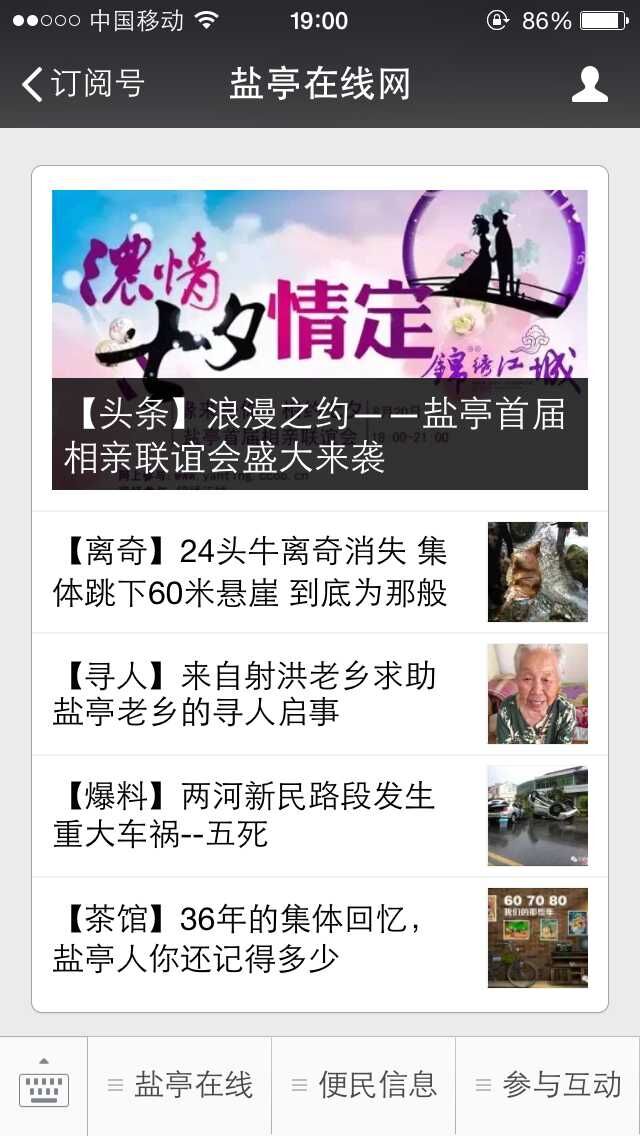Go back to 订阅号 list
The image size is (640, 1136).
82,84
